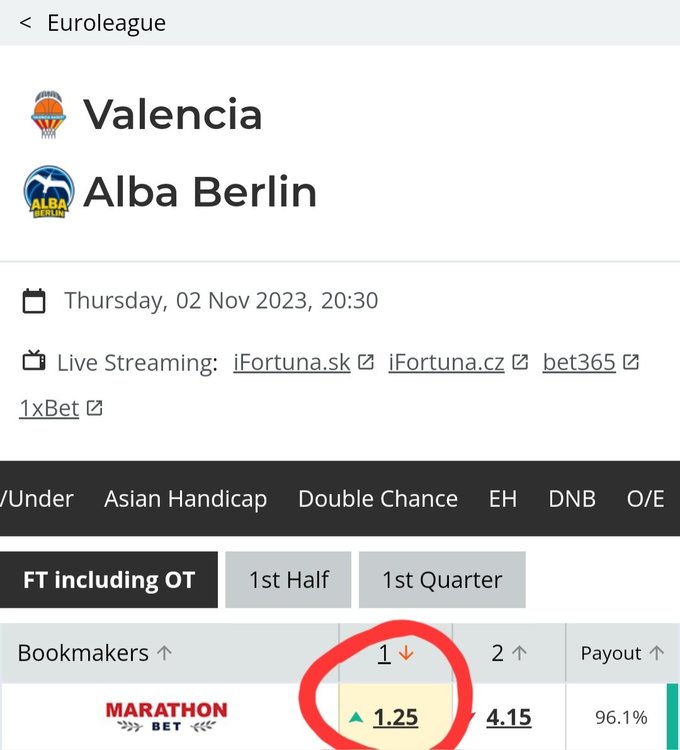Switch to Asian Handicap tab

point(185,499)
